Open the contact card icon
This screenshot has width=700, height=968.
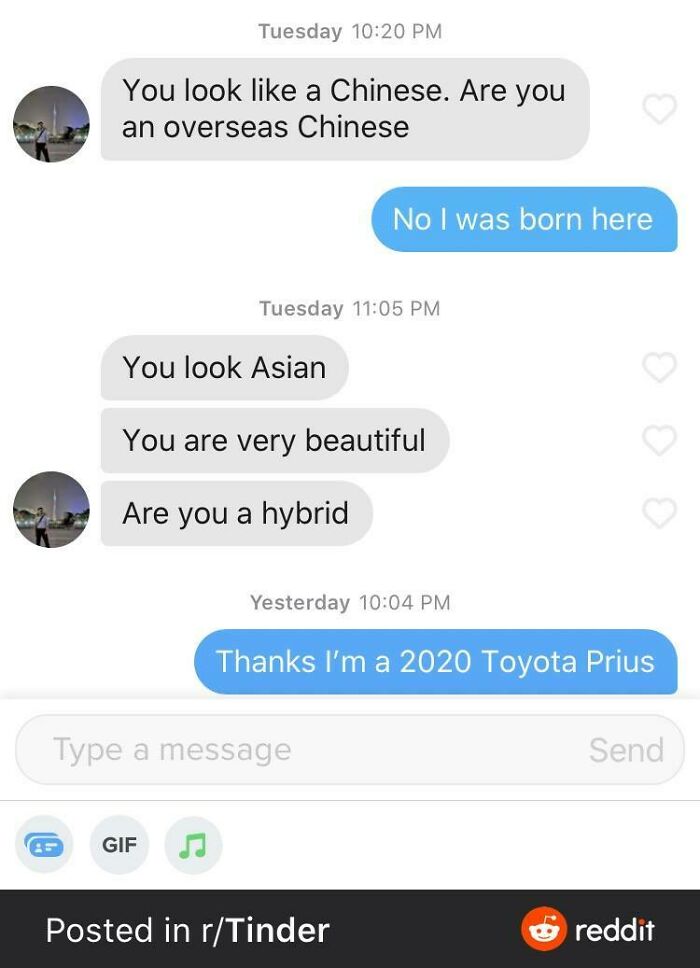[44, 845]
